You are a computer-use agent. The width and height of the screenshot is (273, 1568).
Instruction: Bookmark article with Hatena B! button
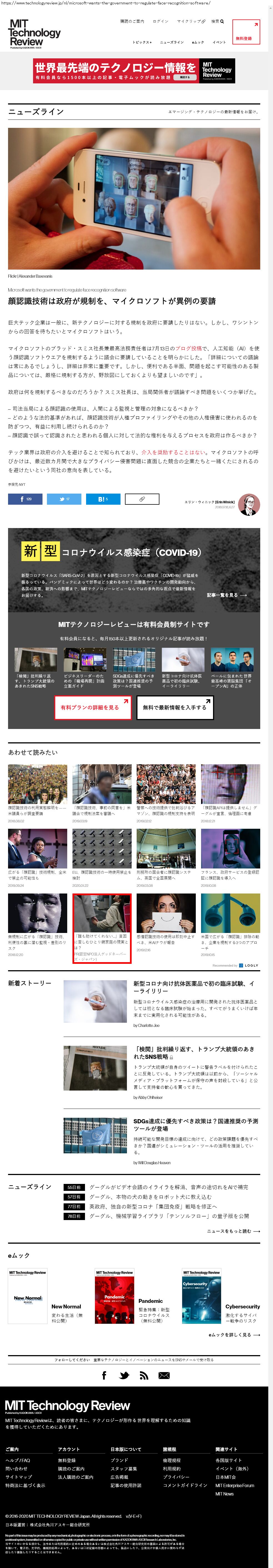tap(103, 499)
